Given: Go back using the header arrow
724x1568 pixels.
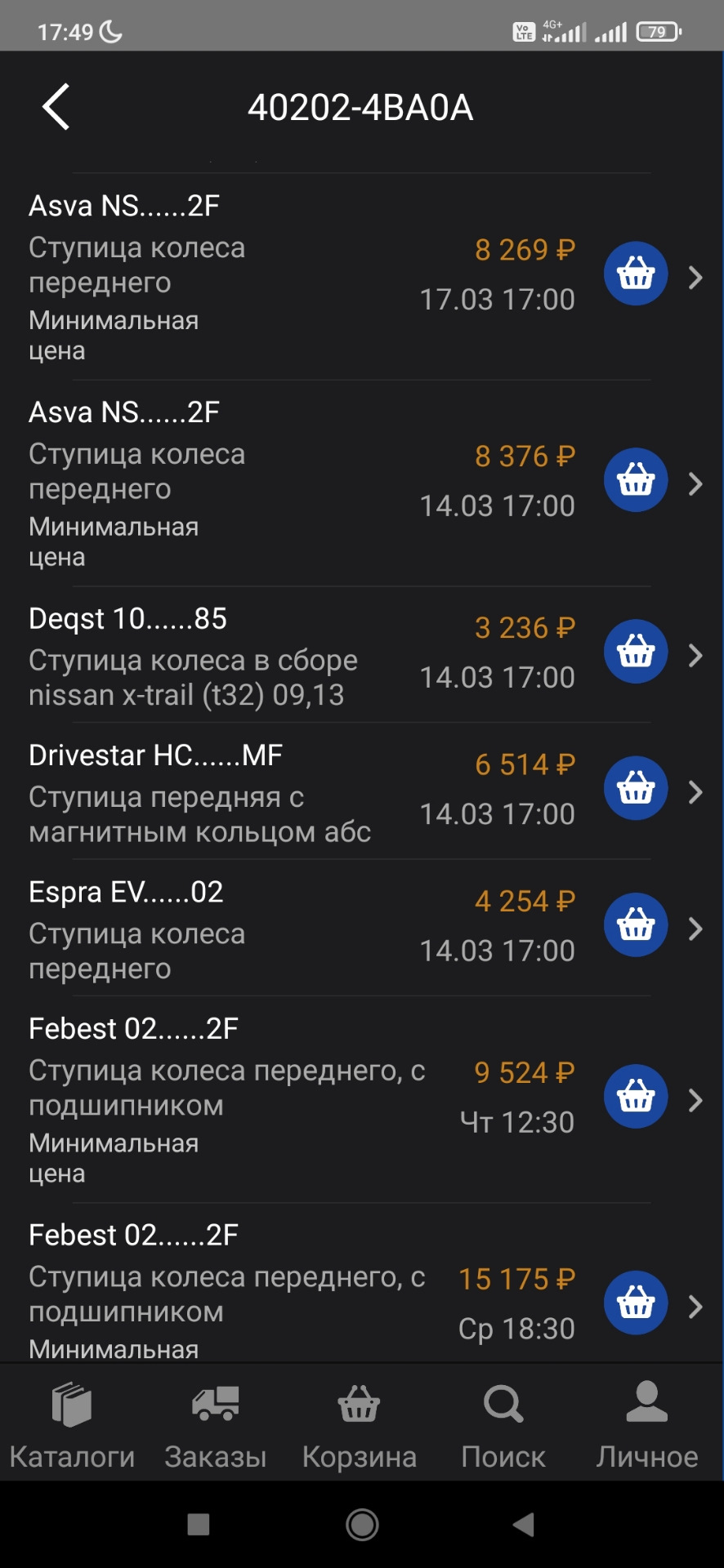Looking at the screenshot, I should pyautogui.click(x=56, y=107).
